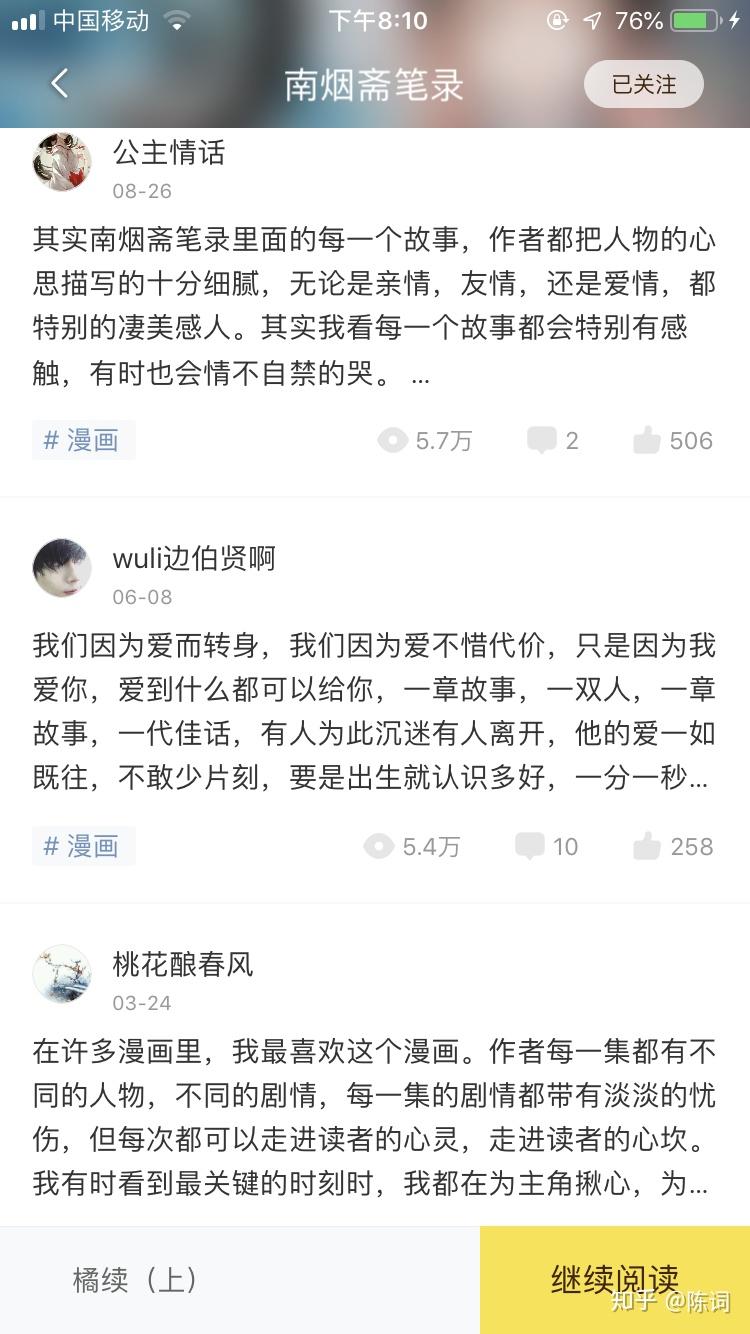Tap the 已关注 follow button
This screenshot has width=750, height=1334.
click(643, 85)
